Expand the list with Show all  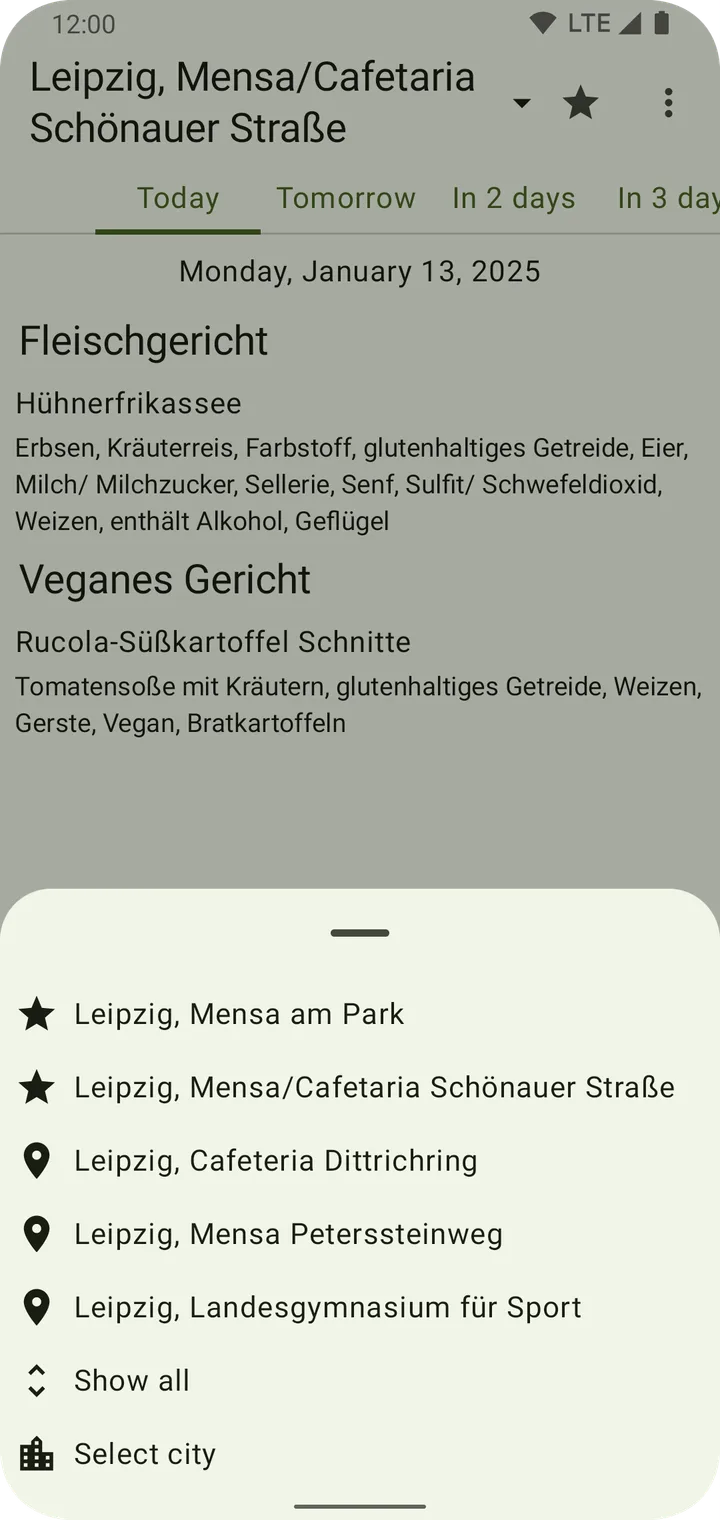[x=360, y=1381]
